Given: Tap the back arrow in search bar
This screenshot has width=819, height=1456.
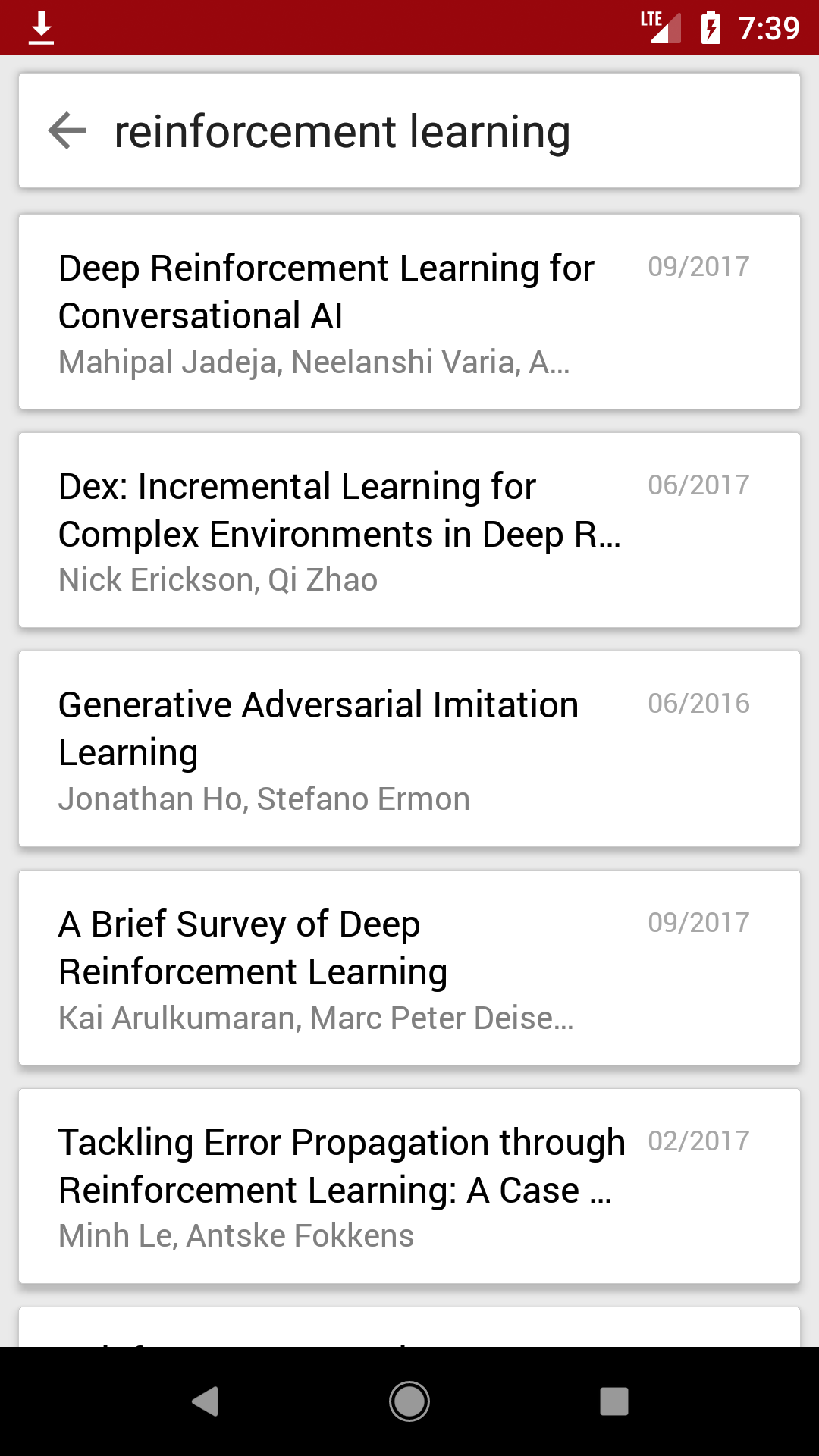Looking at the screenshot, I should click(x=67, y=131).
